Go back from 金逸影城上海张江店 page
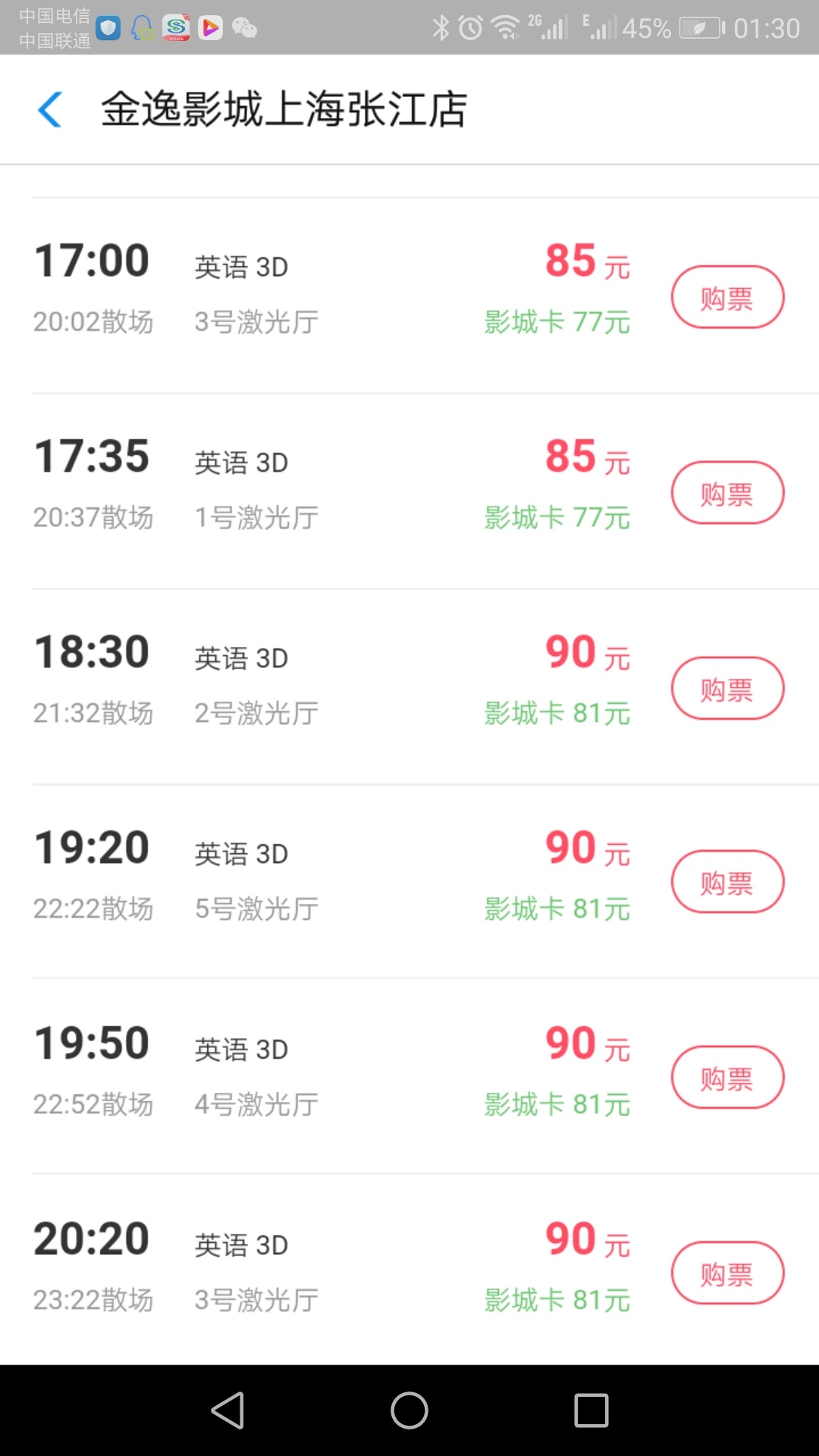 pyautogui.click(x=50, y=109)
